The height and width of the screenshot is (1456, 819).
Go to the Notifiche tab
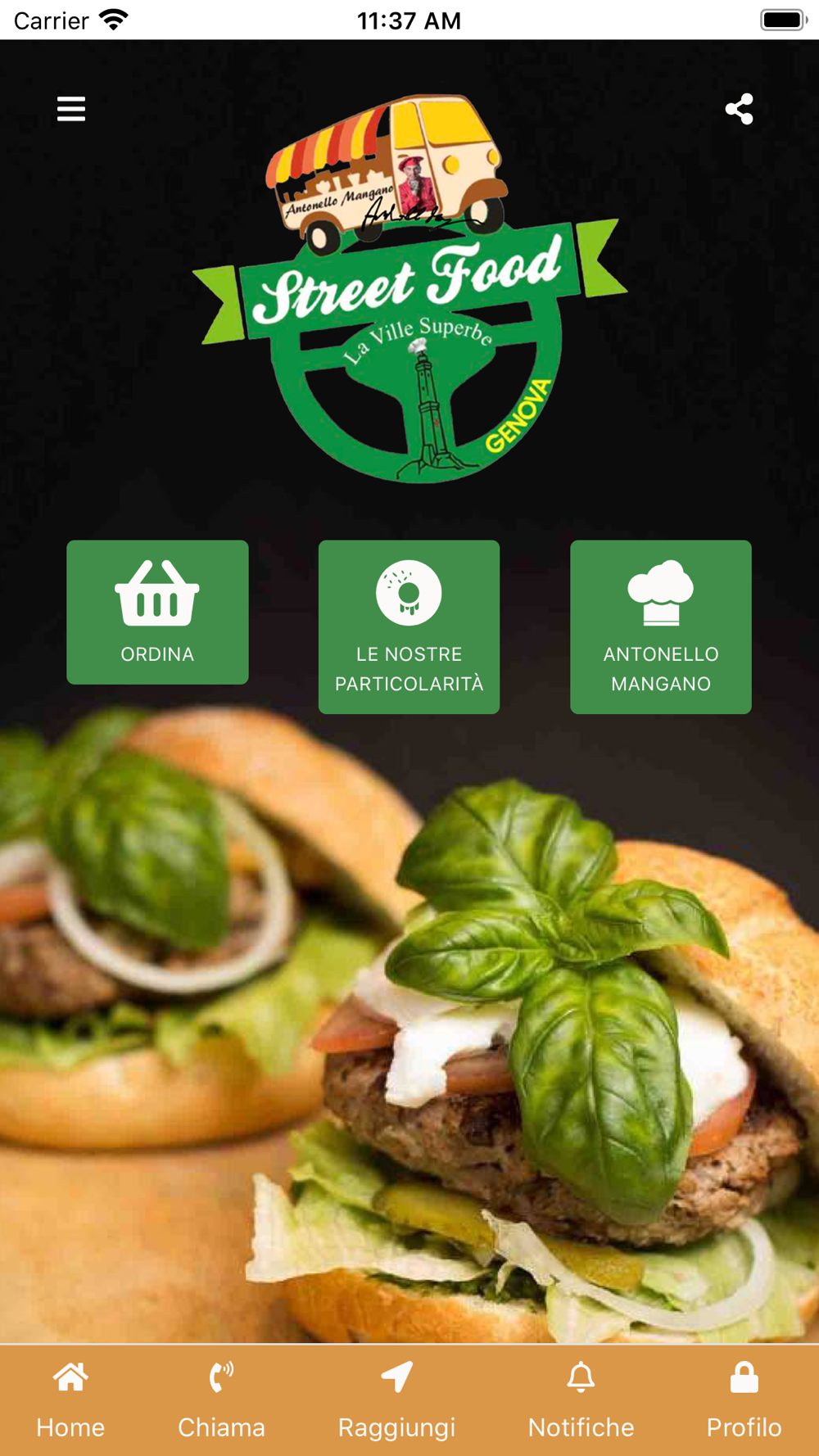581,1400
